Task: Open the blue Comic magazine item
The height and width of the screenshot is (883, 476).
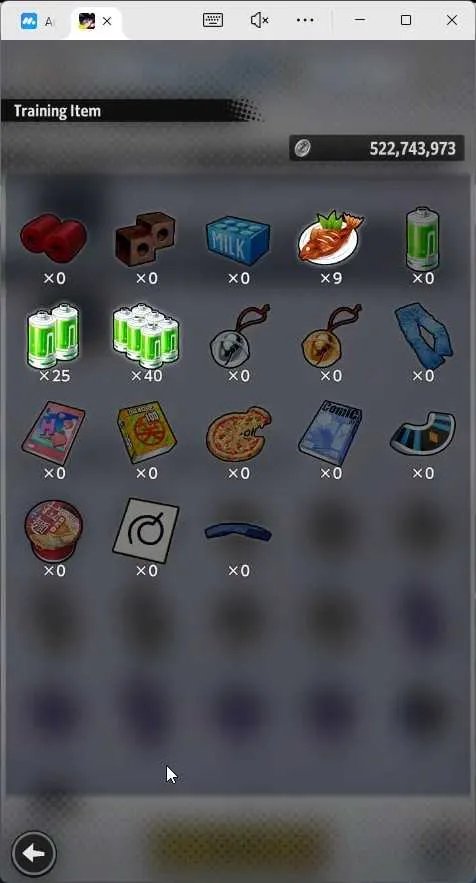Action: pyautogui.click(x=330, y=432)
